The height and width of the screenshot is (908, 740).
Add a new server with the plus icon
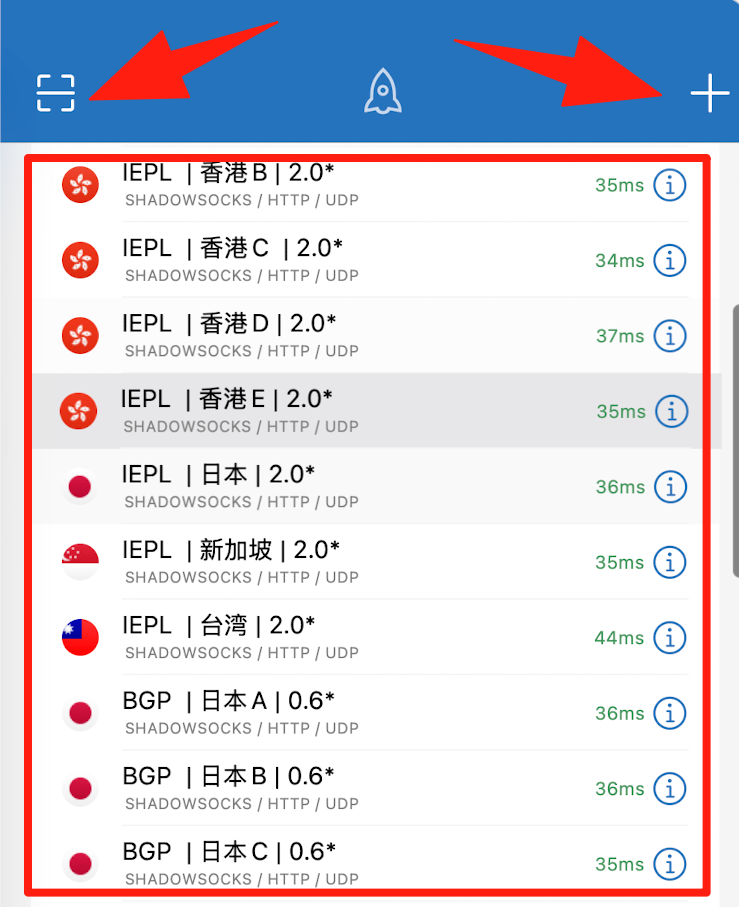coord(710,92)
